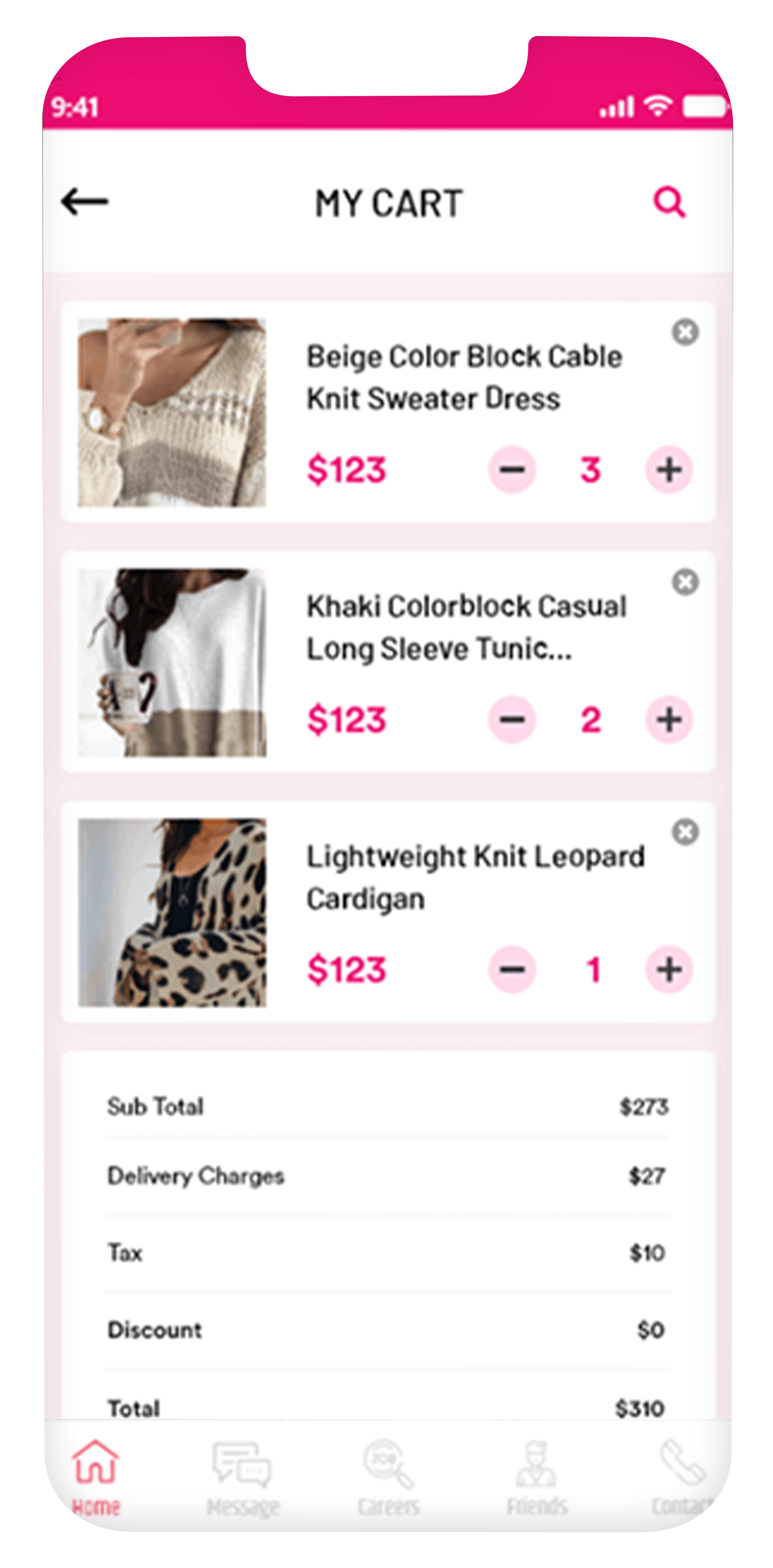Image resolution: width=773 pixels, height=1568 pixels.
Task: Switch to the Careers tab
Action: 388,1476
